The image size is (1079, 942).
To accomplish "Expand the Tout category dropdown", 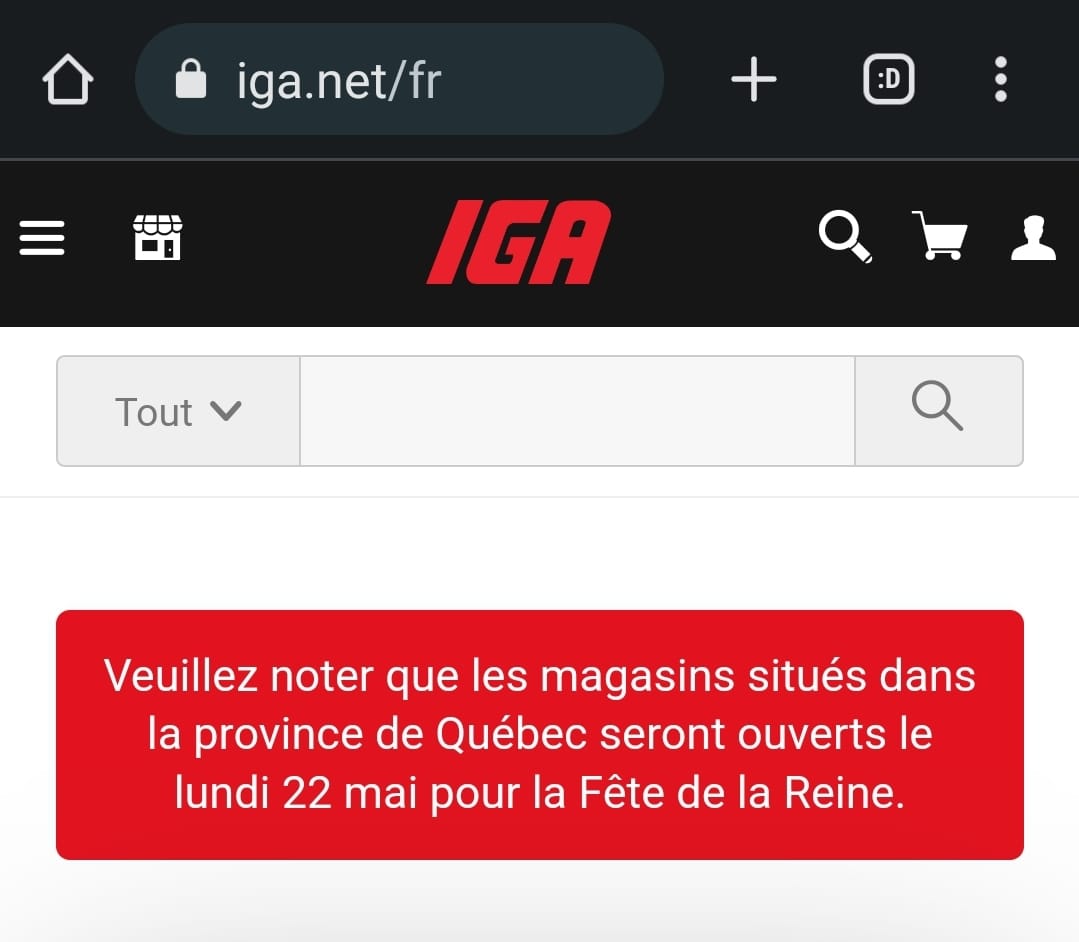I will point(178,411).
